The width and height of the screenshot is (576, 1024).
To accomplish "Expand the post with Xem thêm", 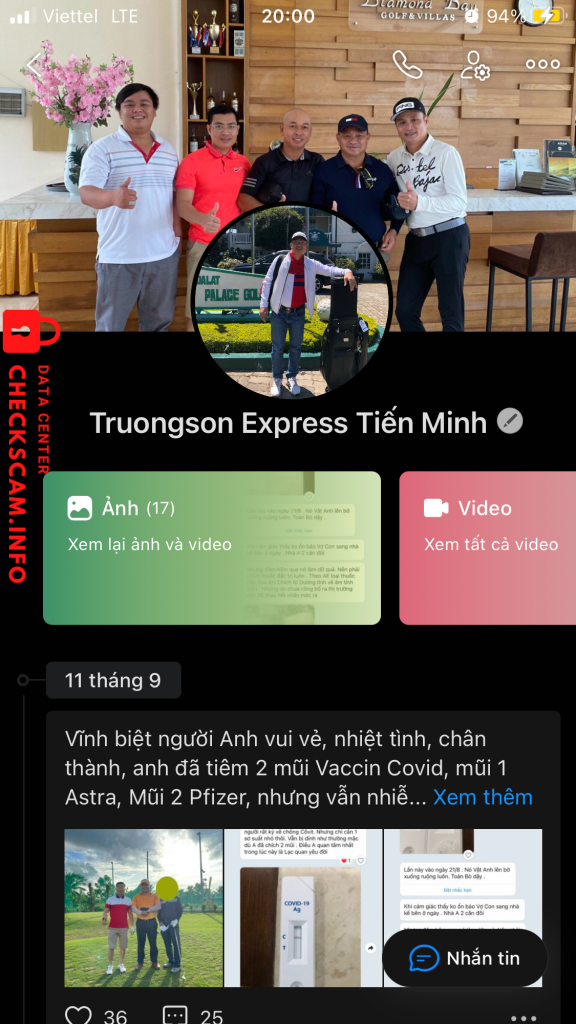I will [483, 797].
